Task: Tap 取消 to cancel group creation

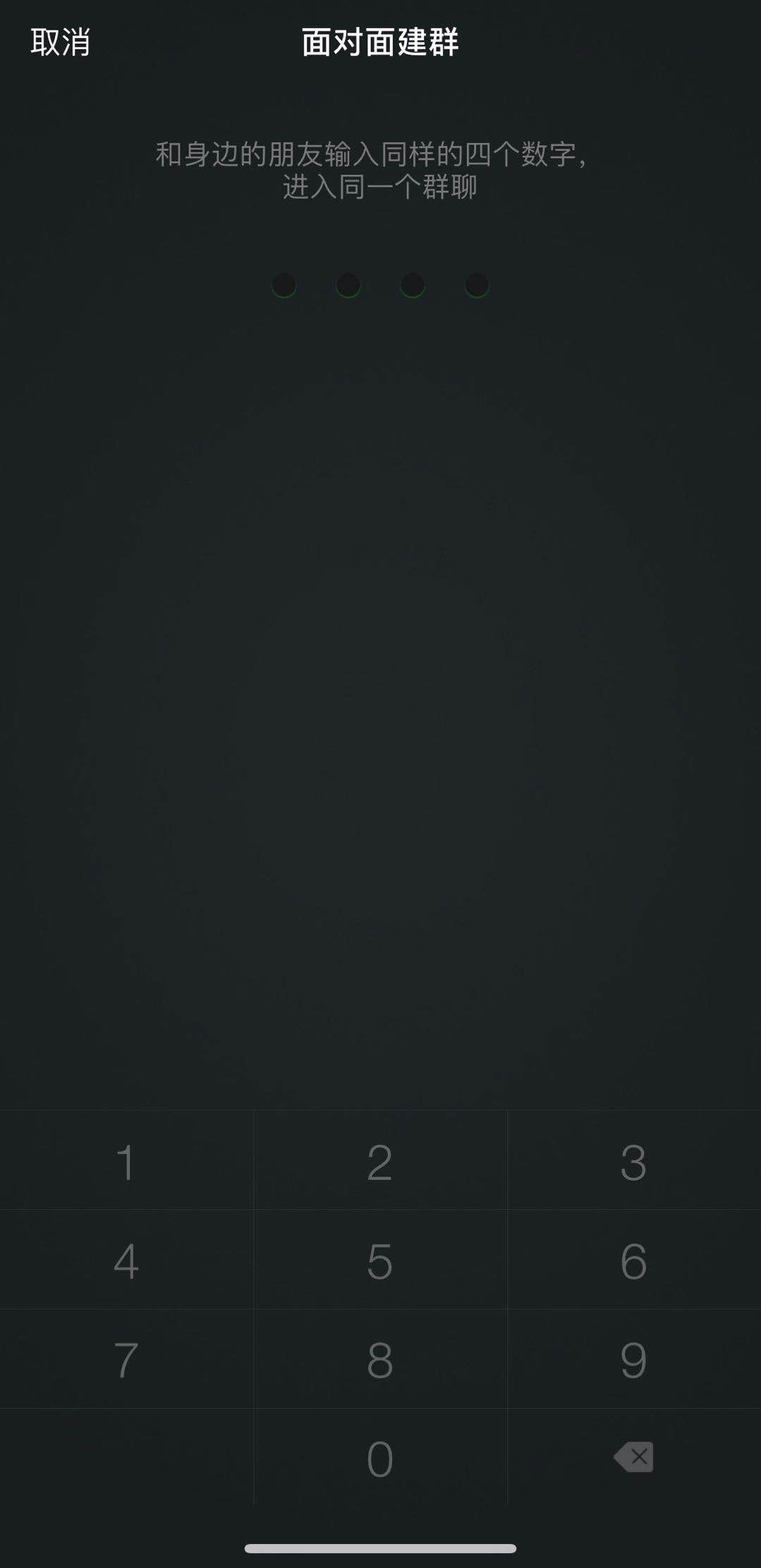Action: (61, 42)
